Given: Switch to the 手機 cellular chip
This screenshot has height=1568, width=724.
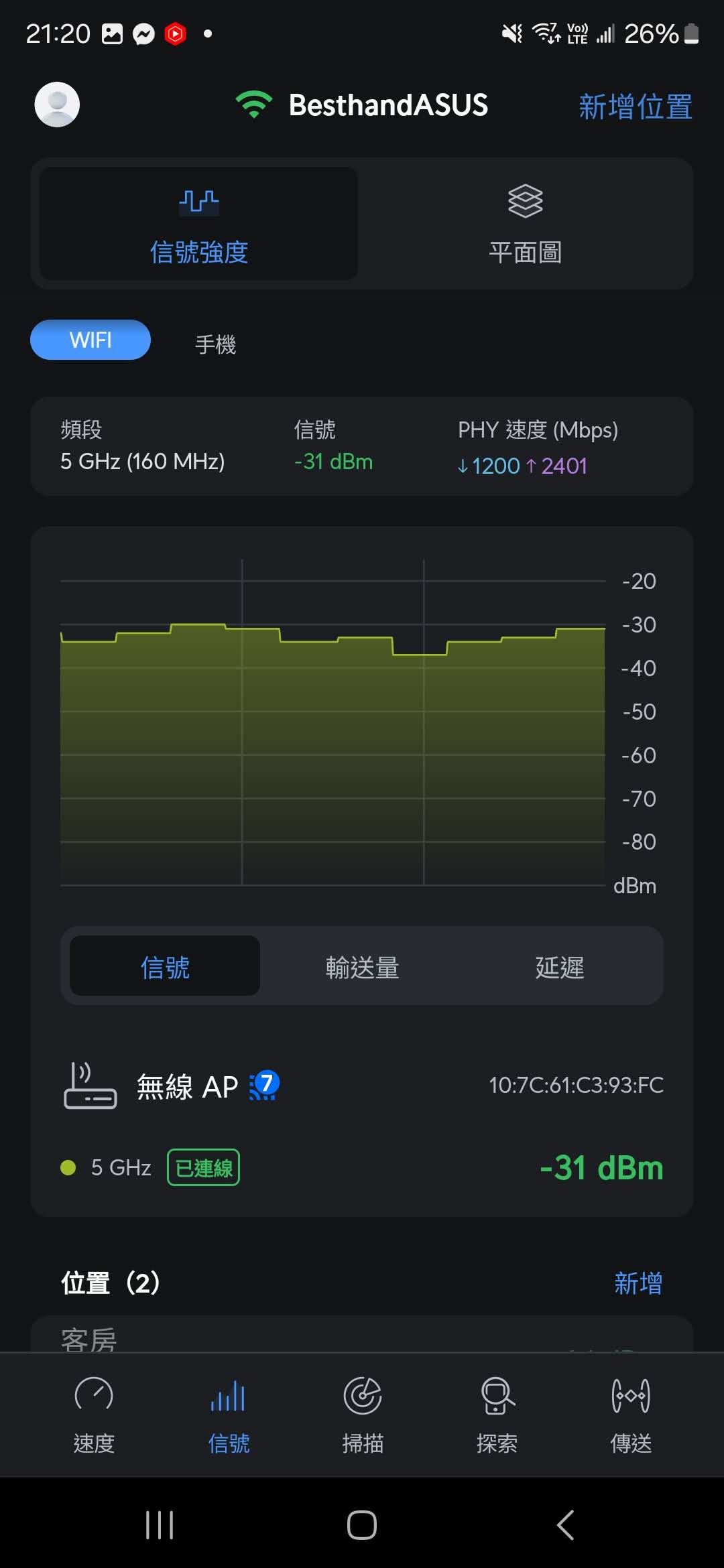Looking at the screenshot, I should [x=215, y=344].
